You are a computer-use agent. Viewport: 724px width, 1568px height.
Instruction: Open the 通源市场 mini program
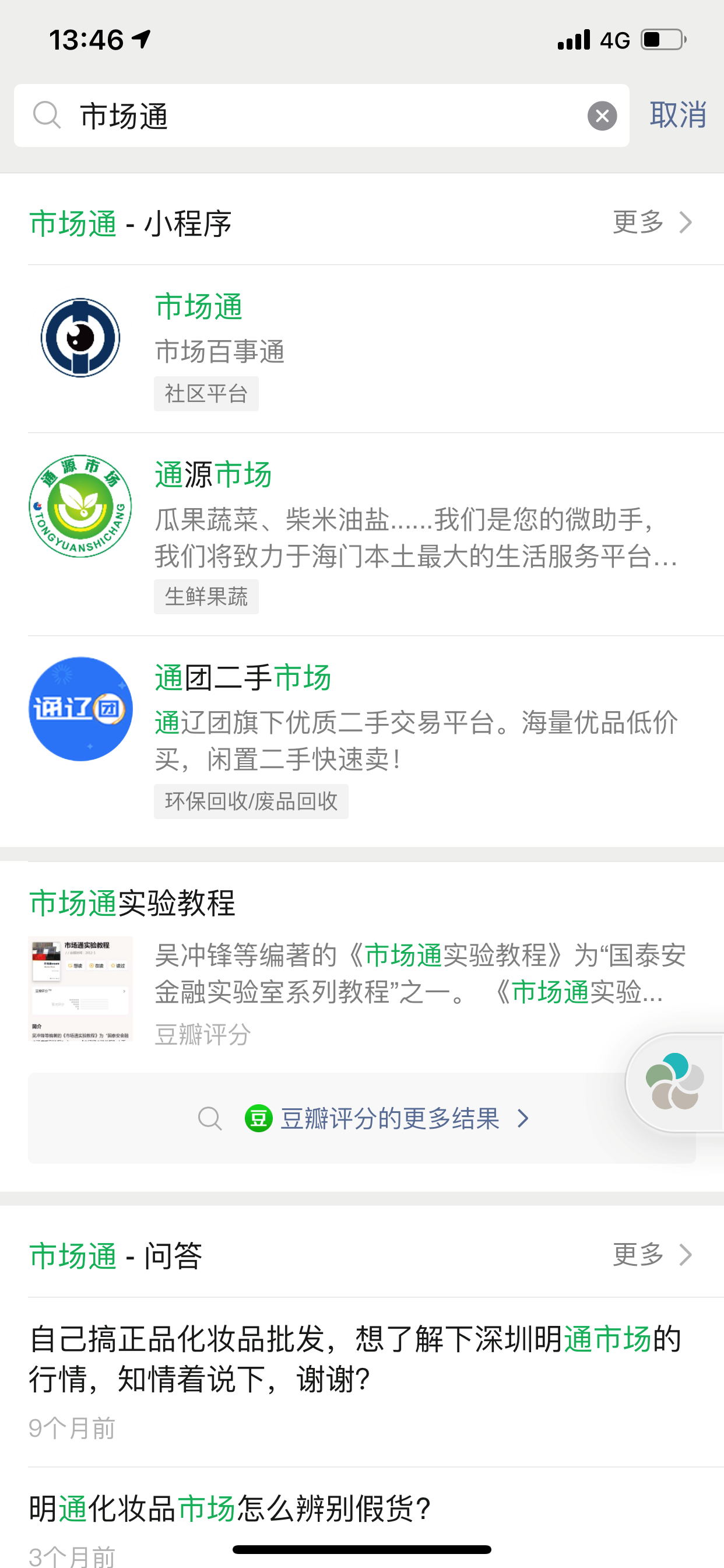pyautogui.click(x=376, y=534)
